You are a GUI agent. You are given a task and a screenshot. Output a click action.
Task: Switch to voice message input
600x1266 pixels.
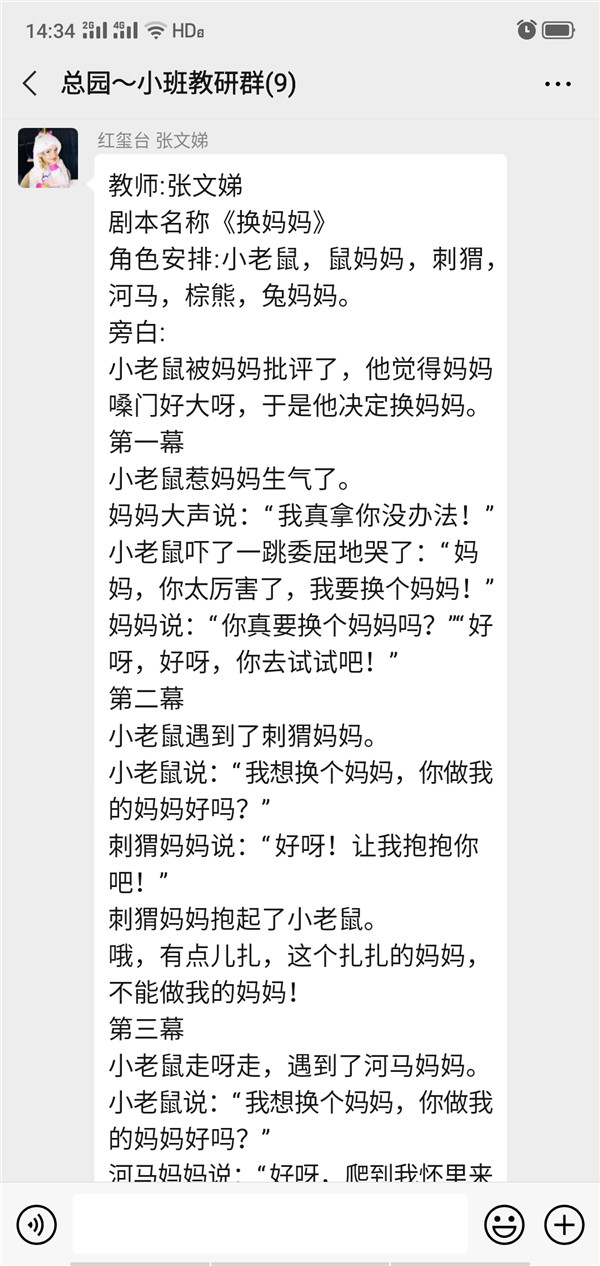[36, 1224]
